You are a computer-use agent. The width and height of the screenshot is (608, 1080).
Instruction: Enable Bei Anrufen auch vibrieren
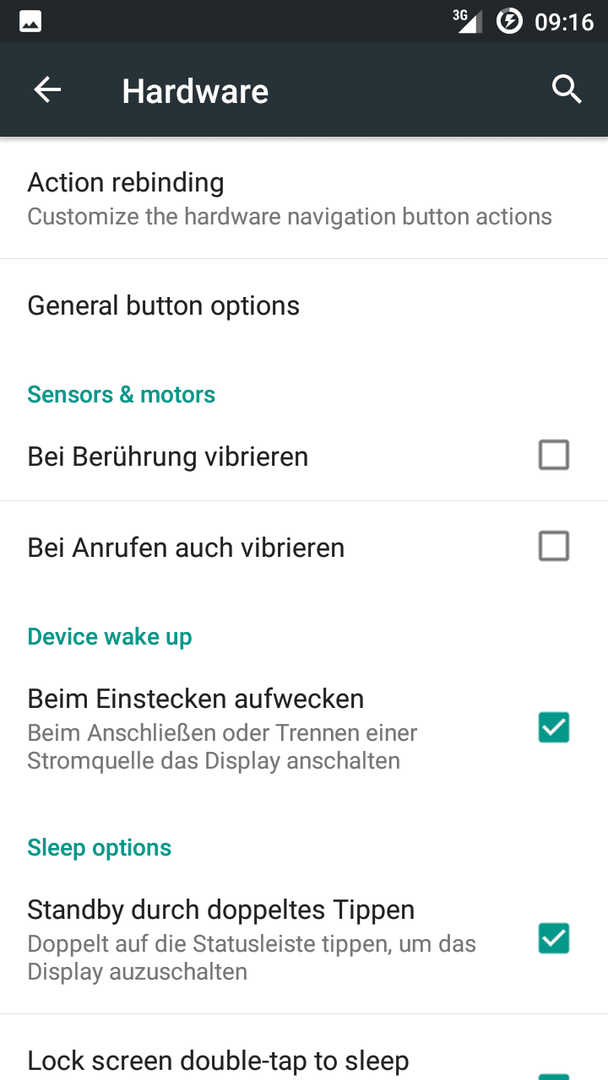pos(554,546)
